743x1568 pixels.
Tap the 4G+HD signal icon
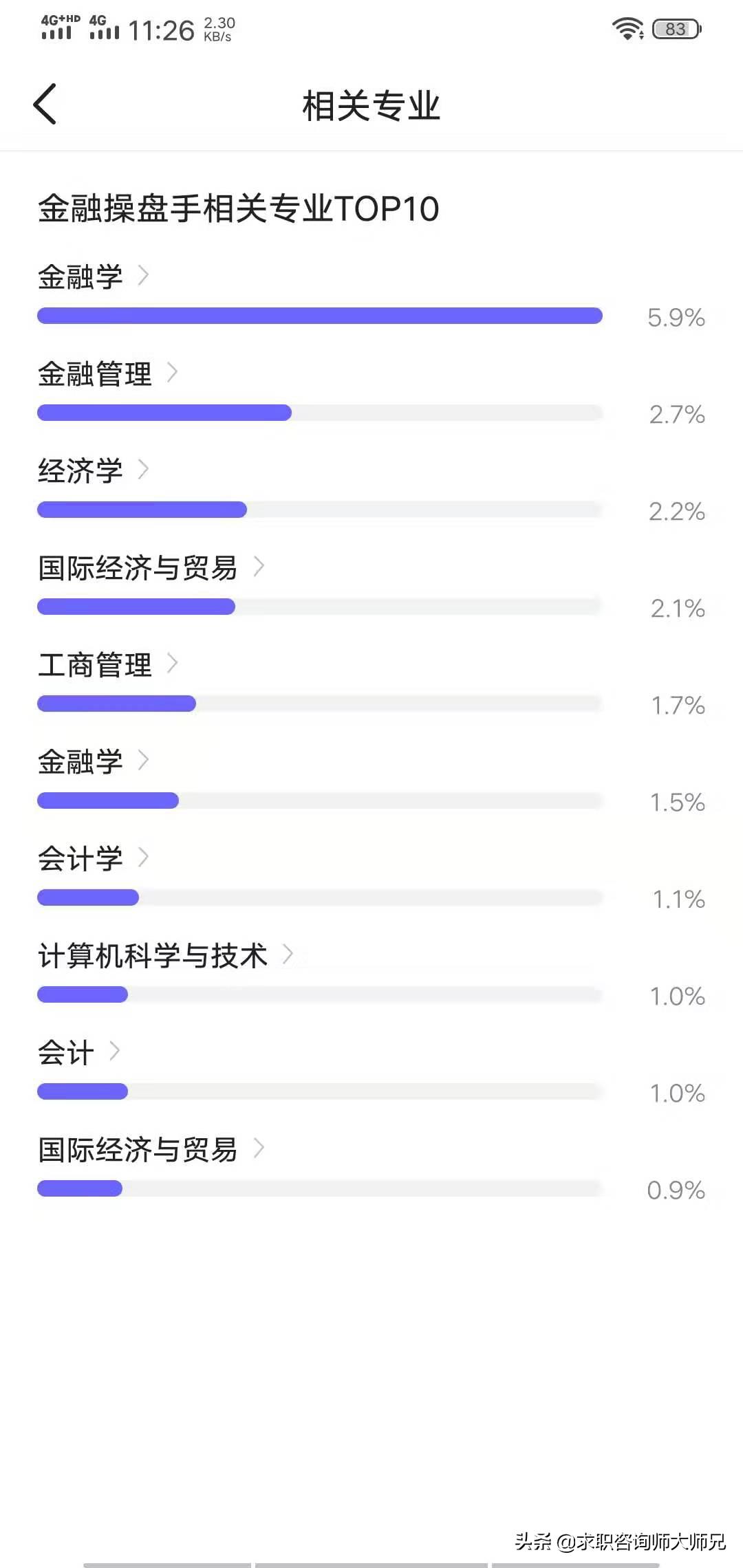point(61,26)
